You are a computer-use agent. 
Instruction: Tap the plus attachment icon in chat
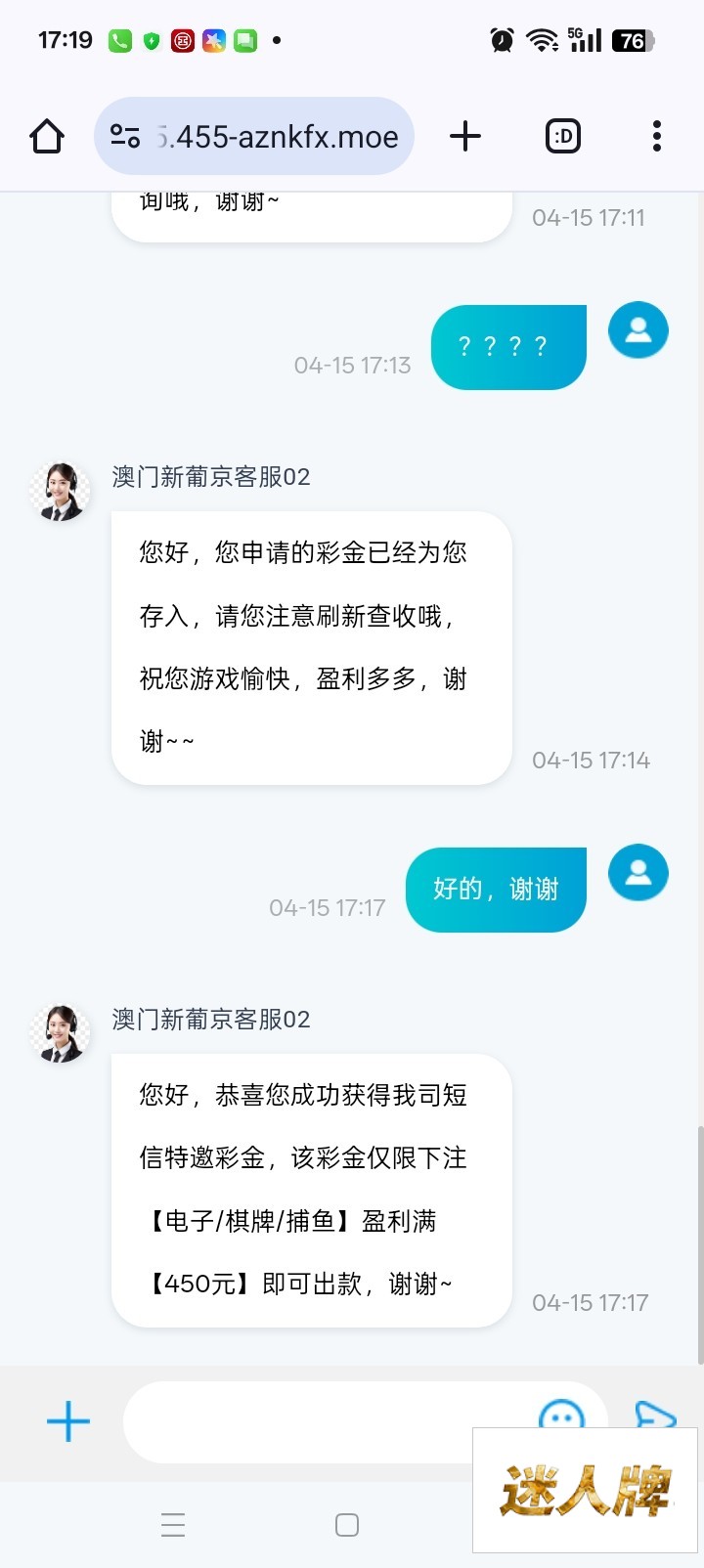tap(68, 1421)
